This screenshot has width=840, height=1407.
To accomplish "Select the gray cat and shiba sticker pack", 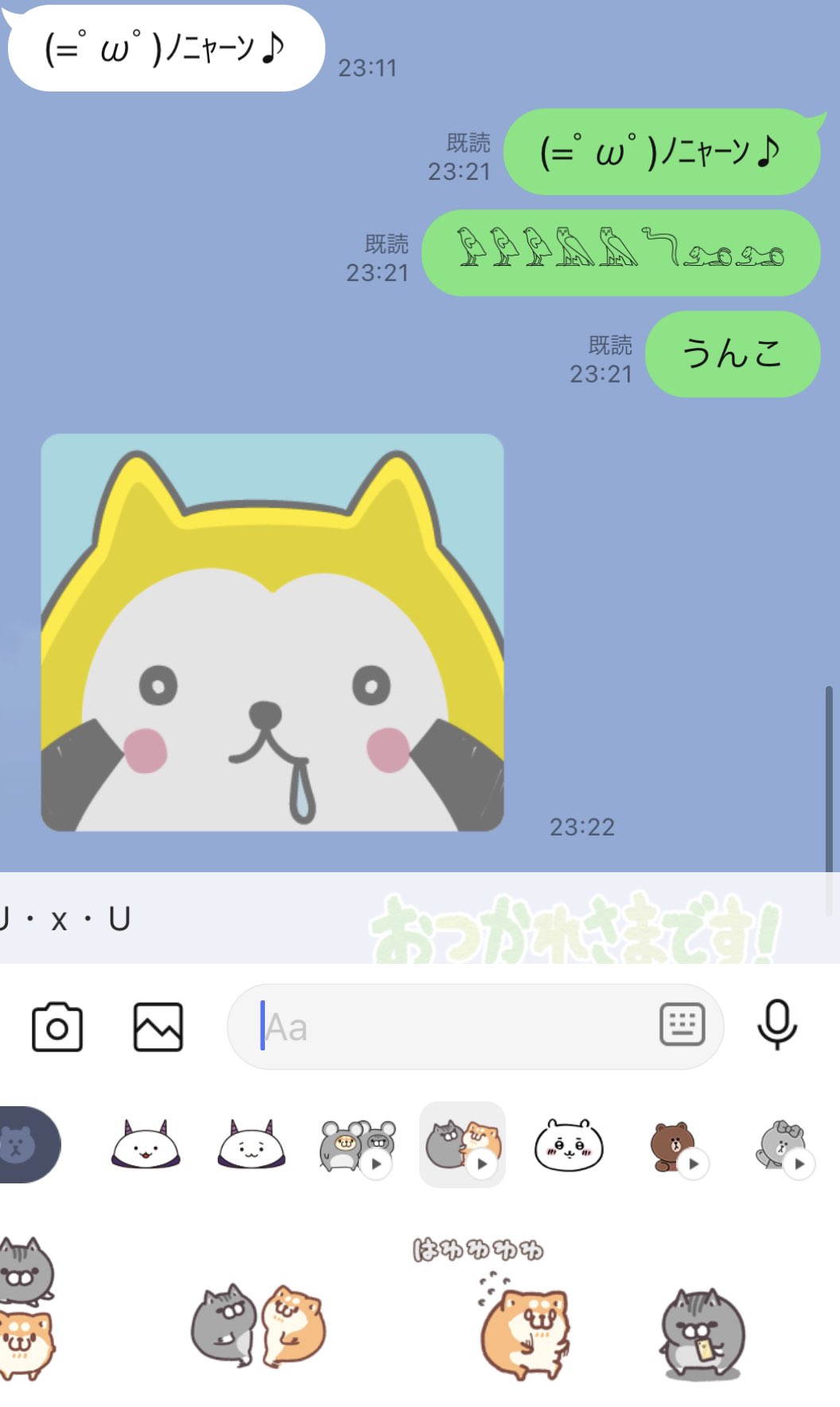I will tap(463, 1145).
